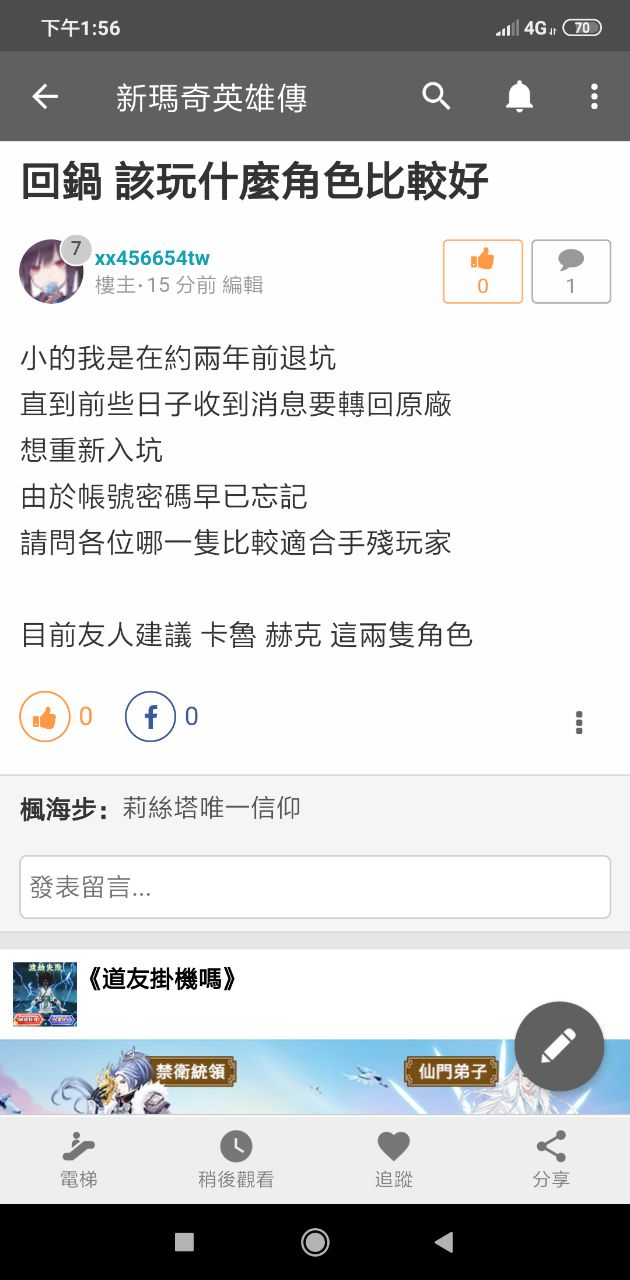The width and height of the screenshot is (630, 1280).
Task: Open the comment count box
Action: (570, 271)
